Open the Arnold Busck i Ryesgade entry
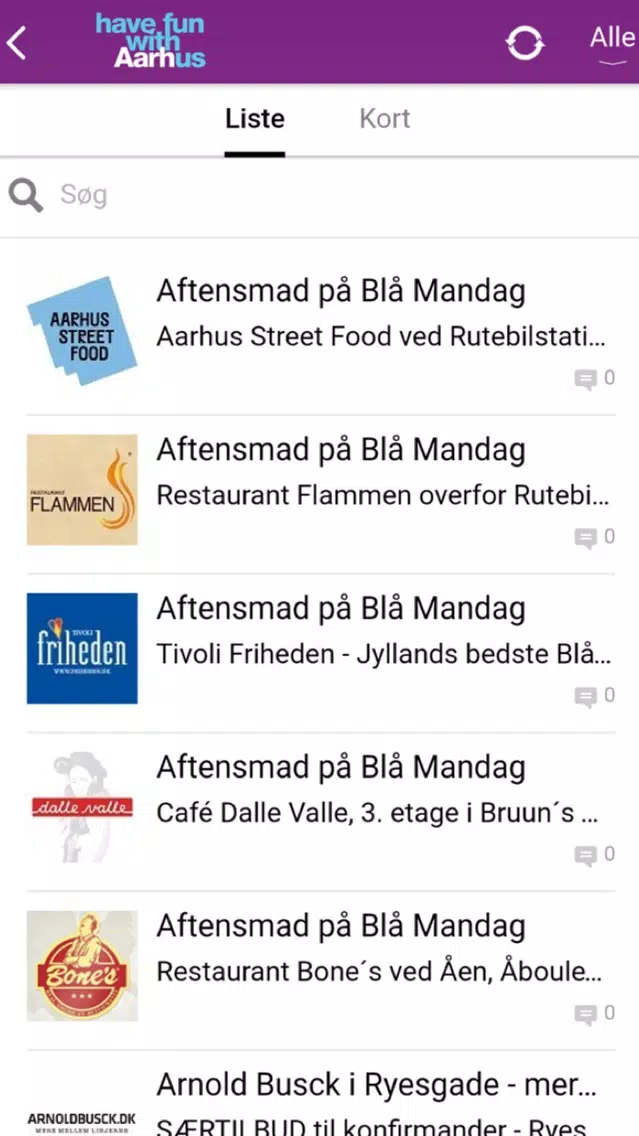The height and width of the screenshot is (1136, 639). (x=320, y=1094)
